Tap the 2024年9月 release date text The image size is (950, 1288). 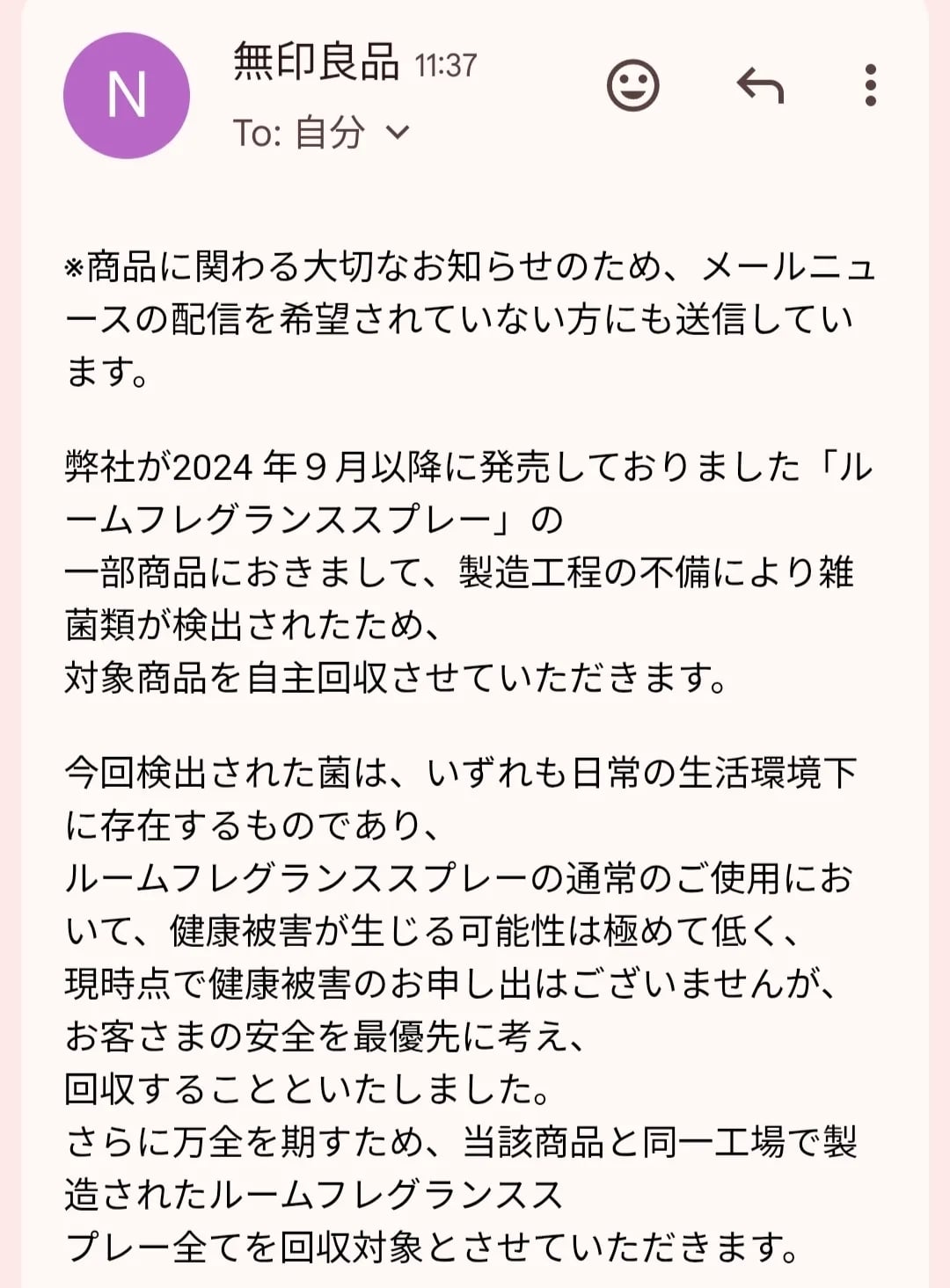264,469
